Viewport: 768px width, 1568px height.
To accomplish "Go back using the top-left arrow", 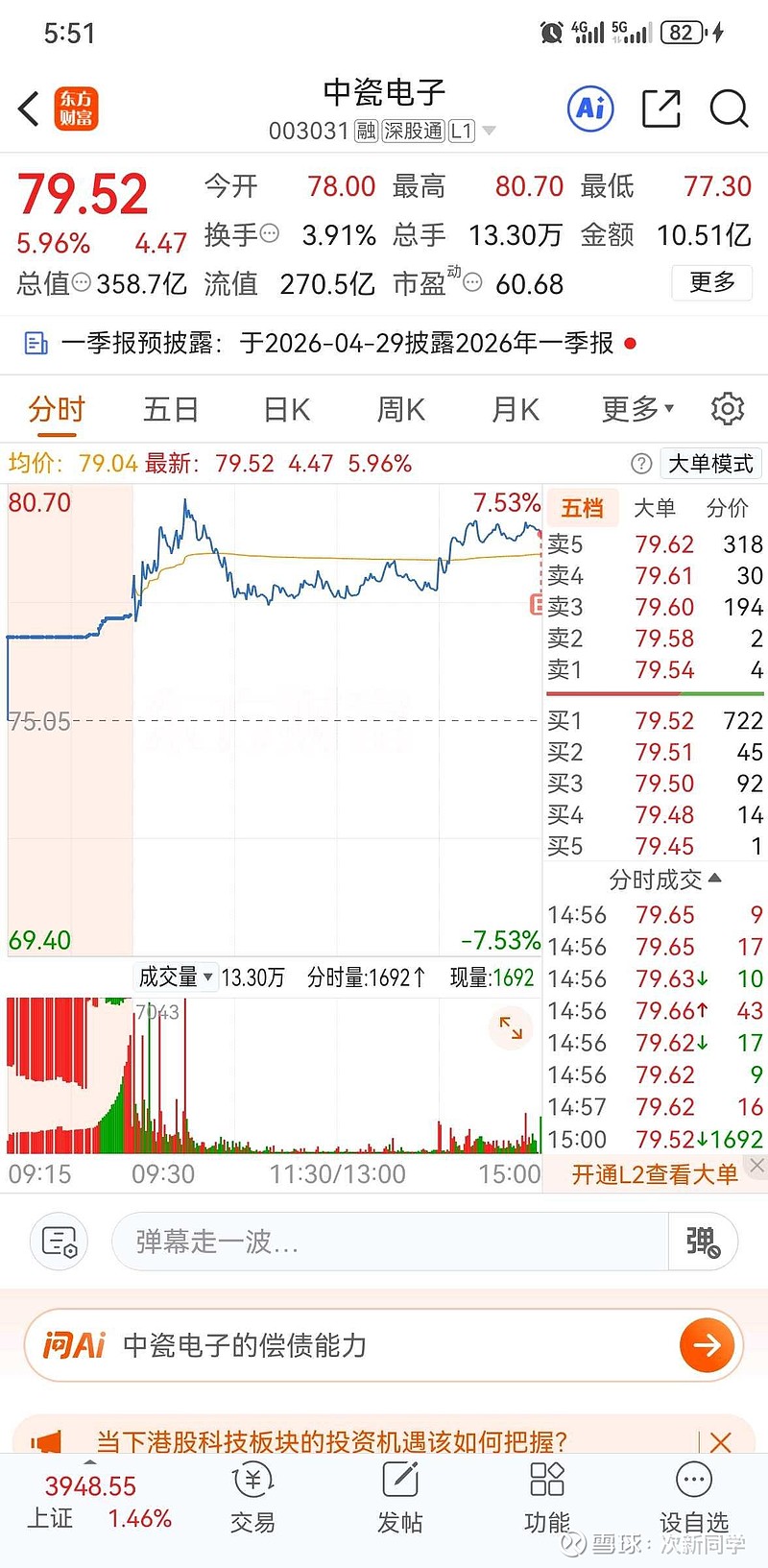I will 29,109.
